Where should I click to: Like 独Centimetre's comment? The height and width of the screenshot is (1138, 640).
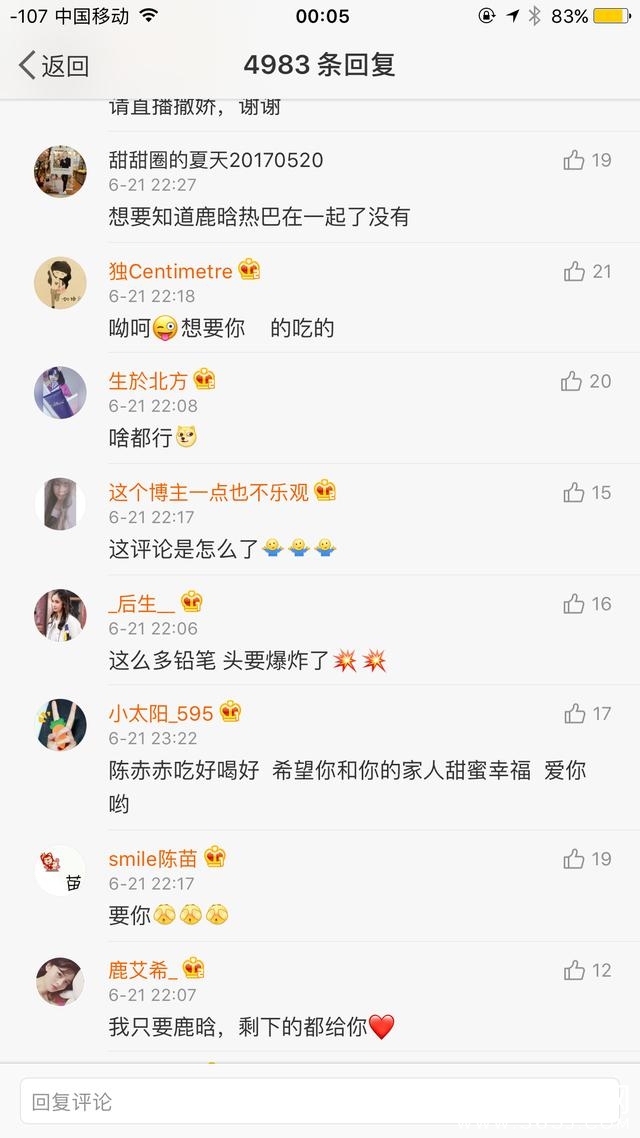pyautogui.click(x=574, y=271)
